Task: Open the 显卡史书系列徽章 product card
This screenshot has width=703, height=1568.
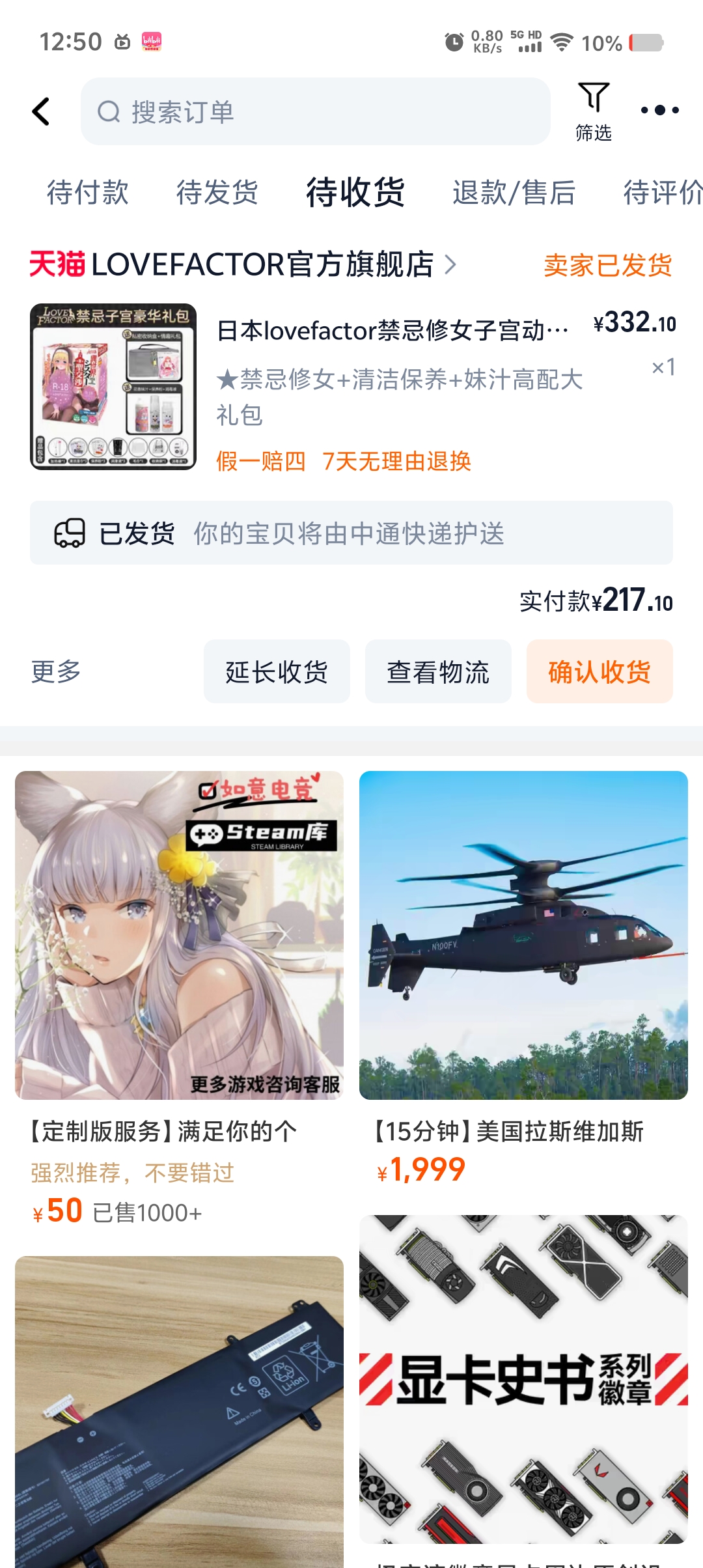Action: point(523,1379)
